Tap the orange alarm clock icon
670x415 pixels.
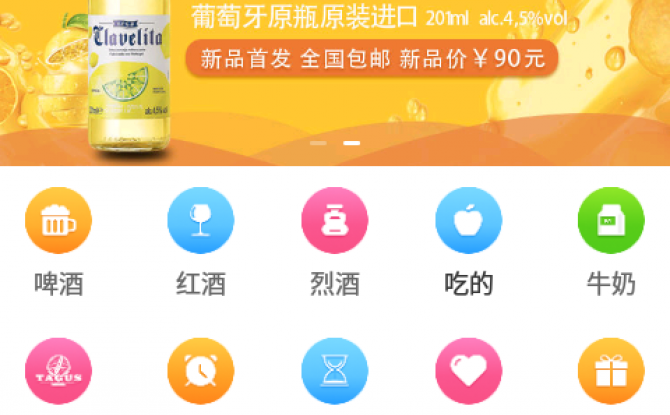[200, 372]
